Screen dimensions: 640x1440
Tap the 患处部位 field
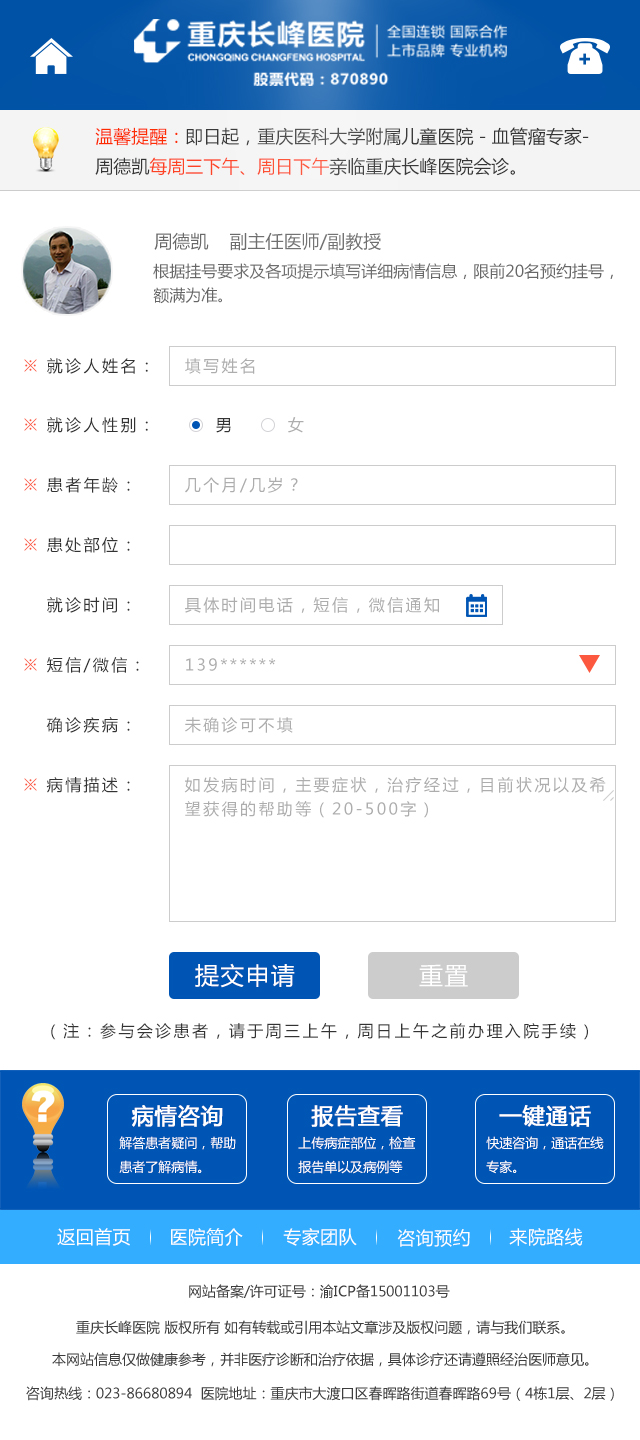click(x=392, y=545)
